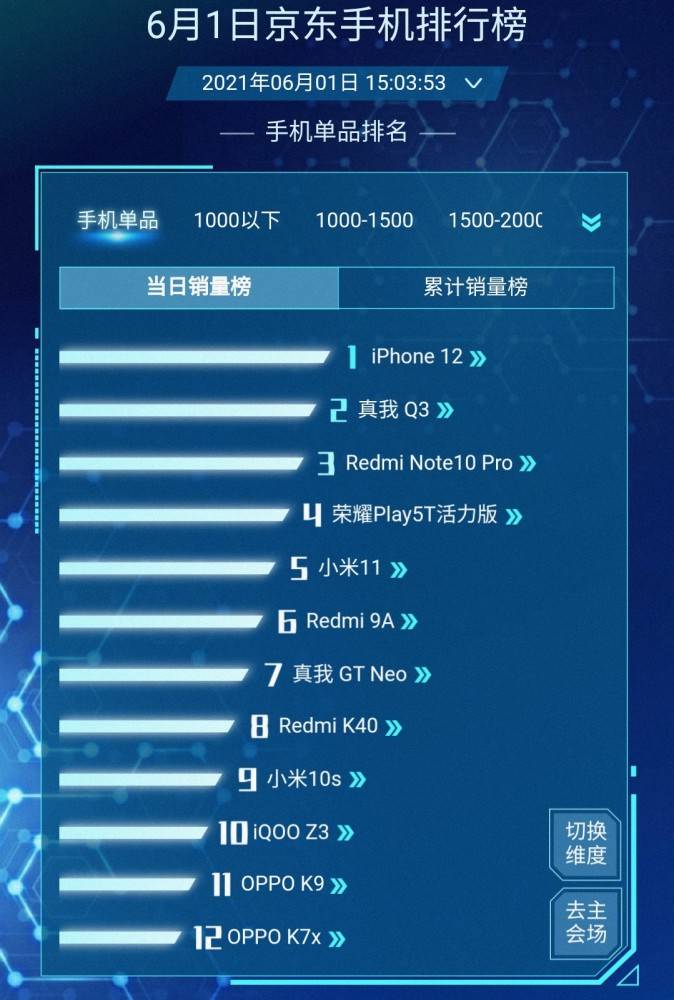Tap the 切换维度 button
The height and width of the screenshot is (1000, 674).
[586, 843]
